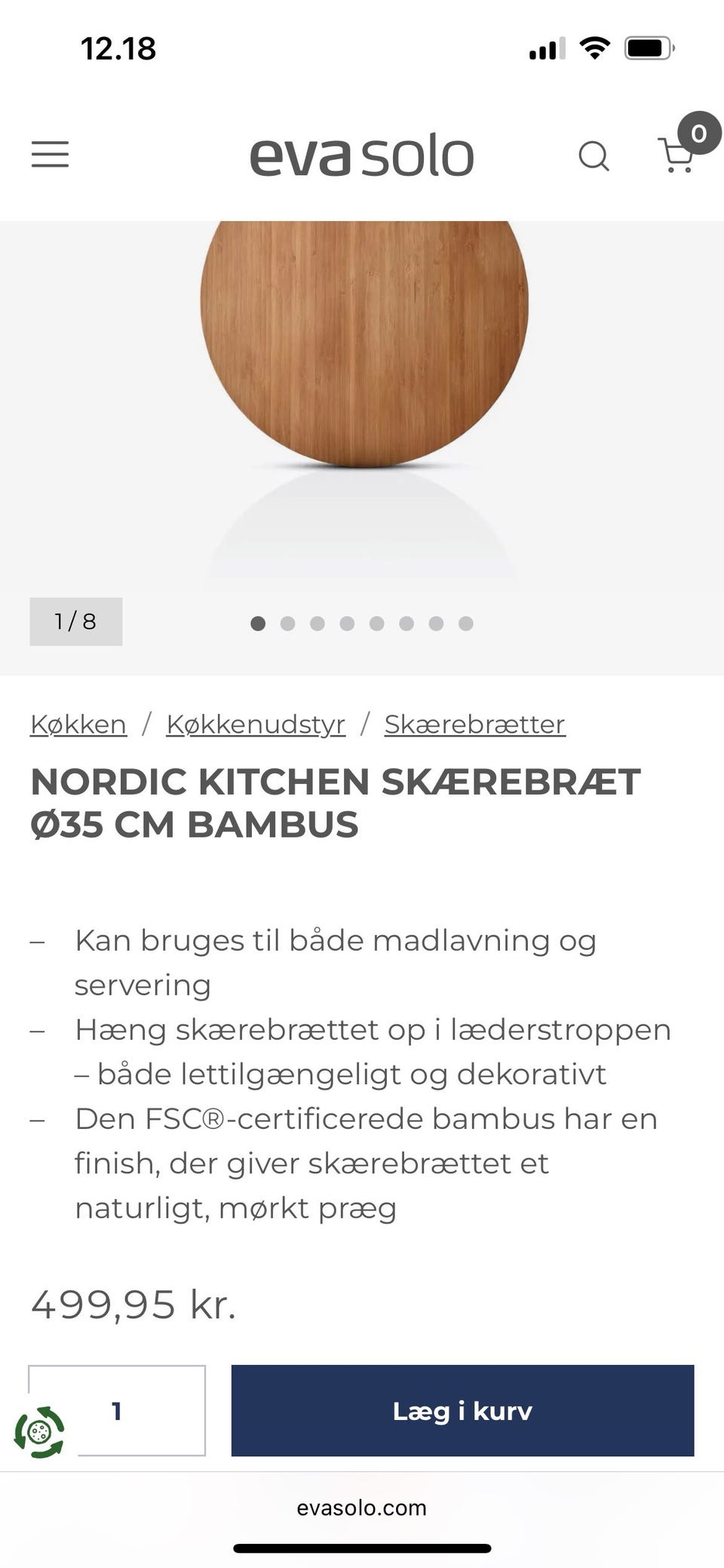Go to the eva solo homepage

click(x=361, y=156)
